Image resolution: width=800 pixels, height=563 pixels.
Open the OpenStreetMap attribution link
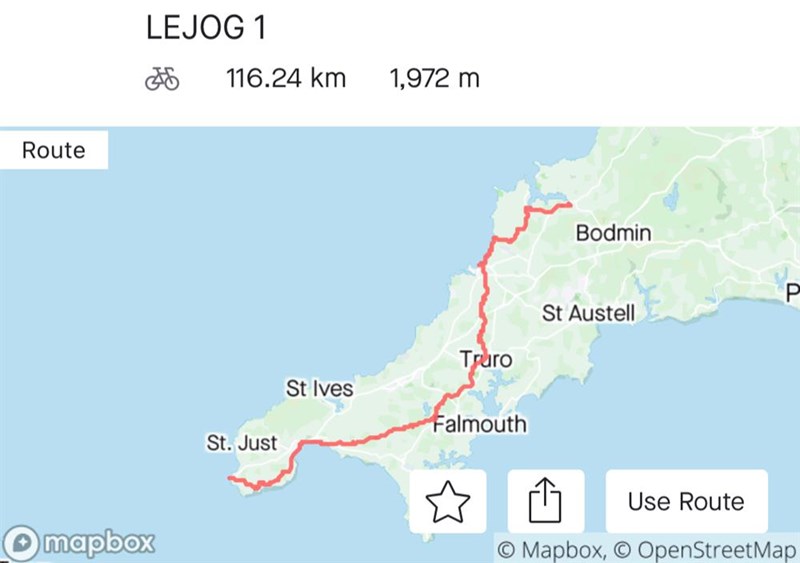pyautogui.click(x=712, y=548)
